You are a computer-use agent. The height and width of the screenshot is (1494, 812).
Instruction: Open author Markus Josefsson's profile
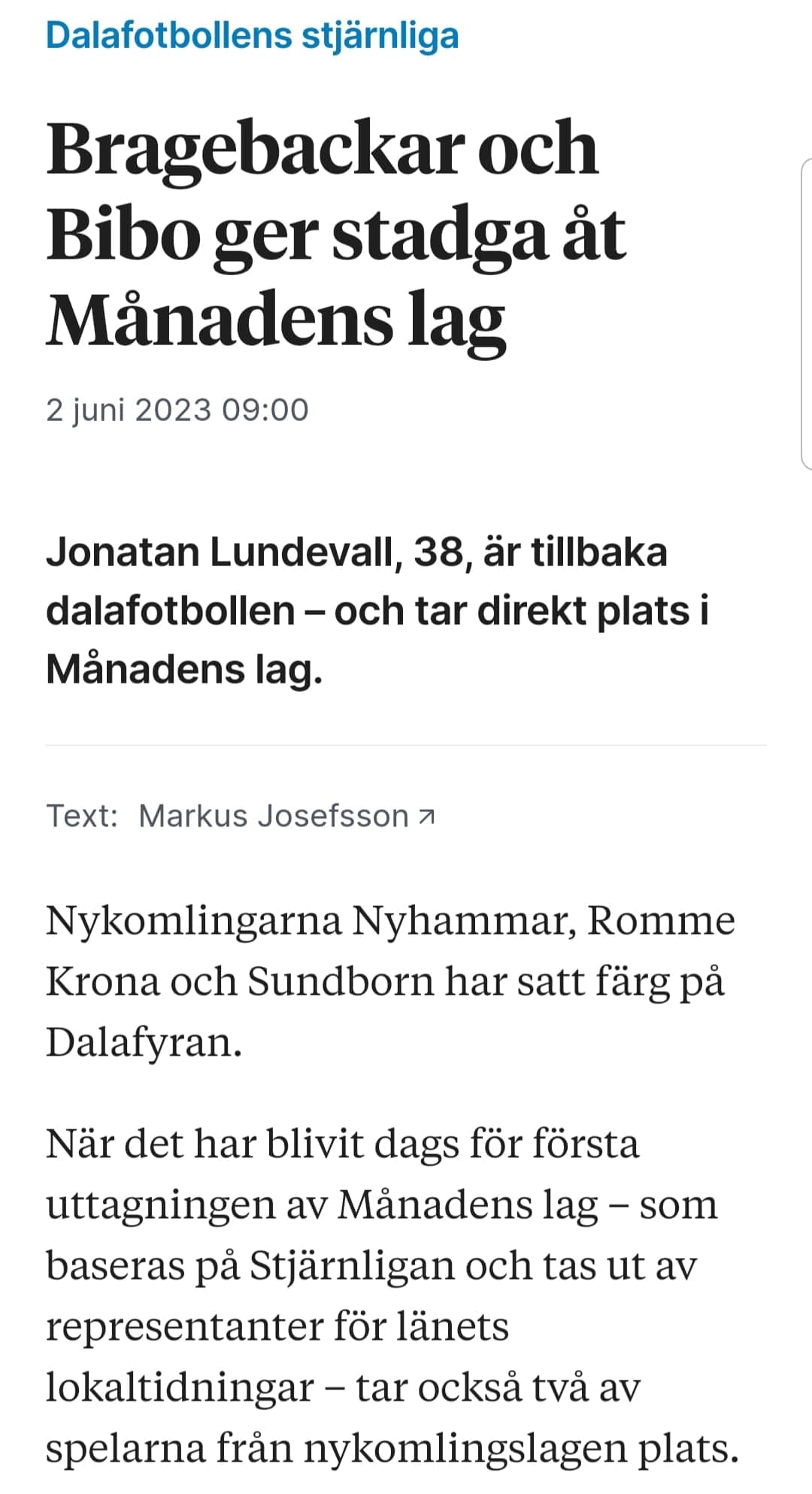coord(286,816)
